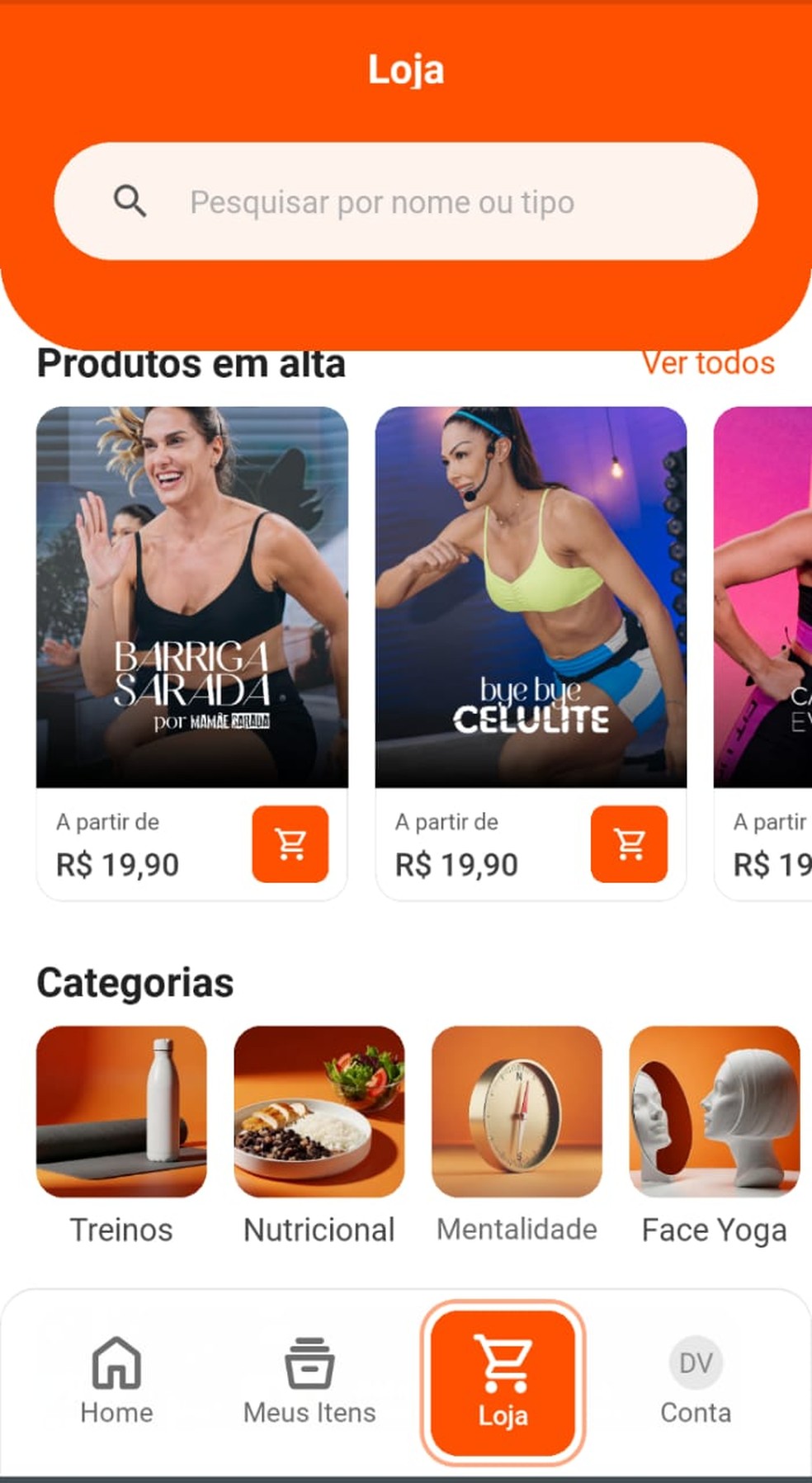Screen dimensions: 812x1483
Task: Go to the Home tab
Action: 116,1380
